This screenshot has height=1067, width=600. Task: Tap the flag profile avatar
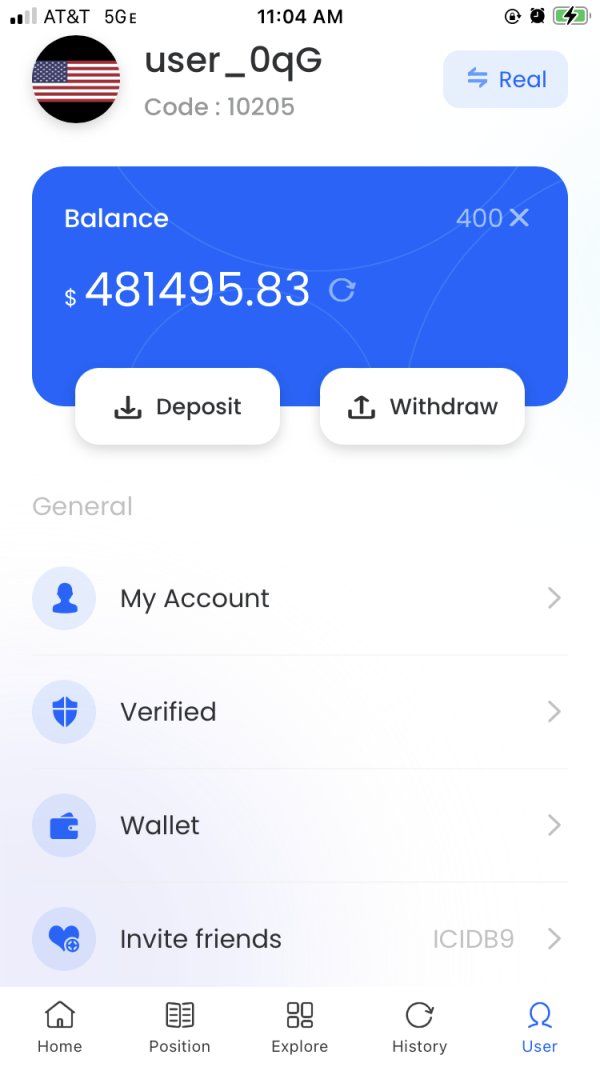[76, 80]
